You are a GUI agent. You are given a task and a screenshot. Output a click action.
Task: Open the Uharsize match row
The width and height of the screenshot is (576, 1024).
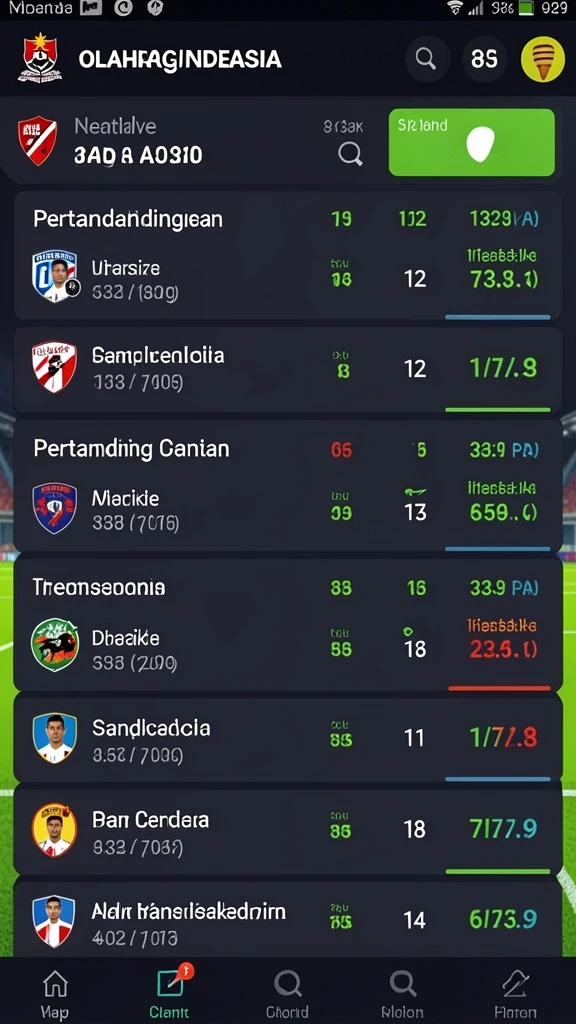coord(288,280)
